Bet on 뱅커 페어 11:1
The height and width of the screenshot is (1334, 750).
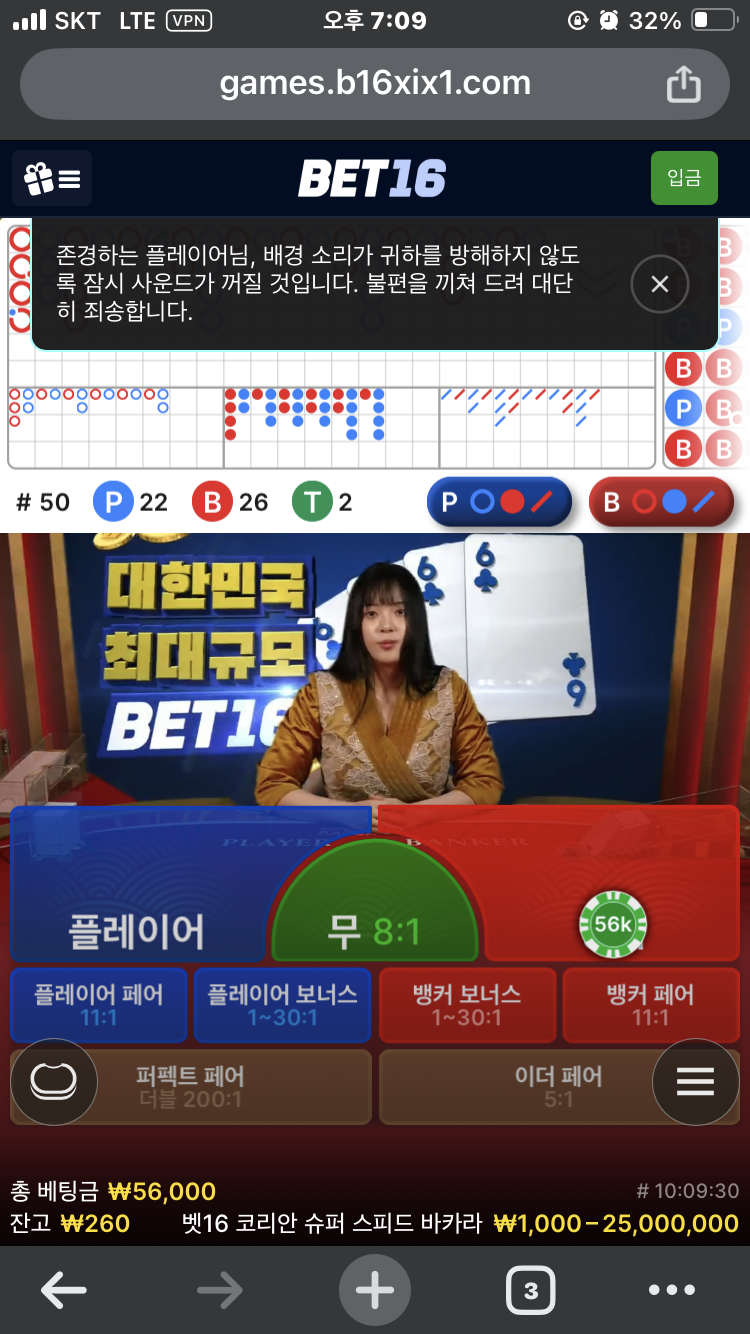(x=650, y=1004)
